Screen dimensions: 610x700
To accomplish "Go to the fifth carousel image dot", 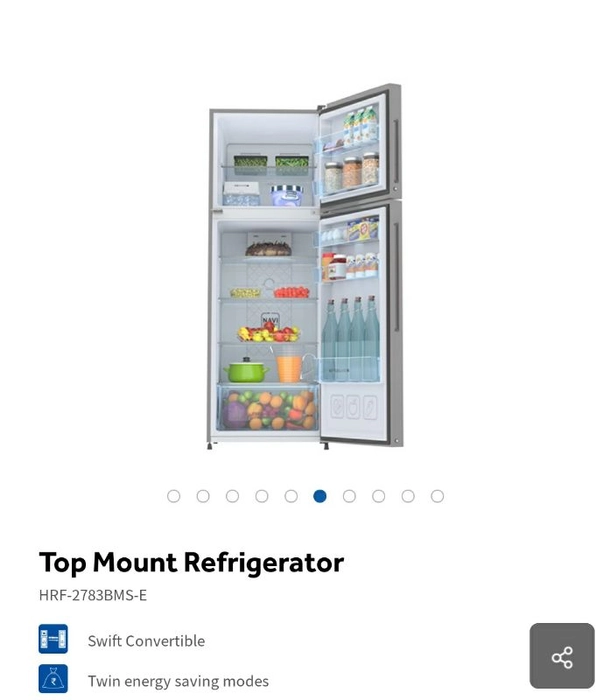I will click(x=291, y=496).
